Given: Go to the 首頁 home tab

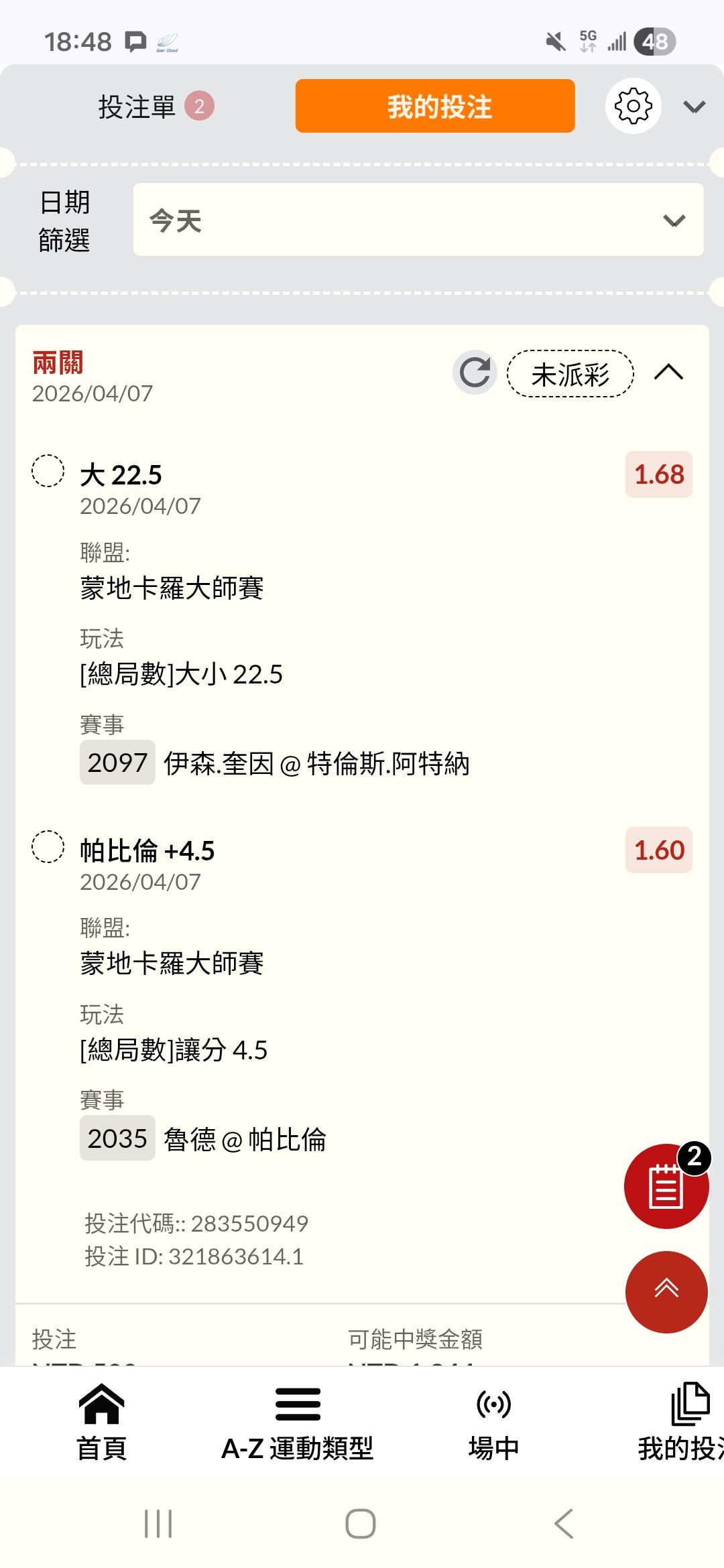Looking at the screenshot, I should point(102,1422).
